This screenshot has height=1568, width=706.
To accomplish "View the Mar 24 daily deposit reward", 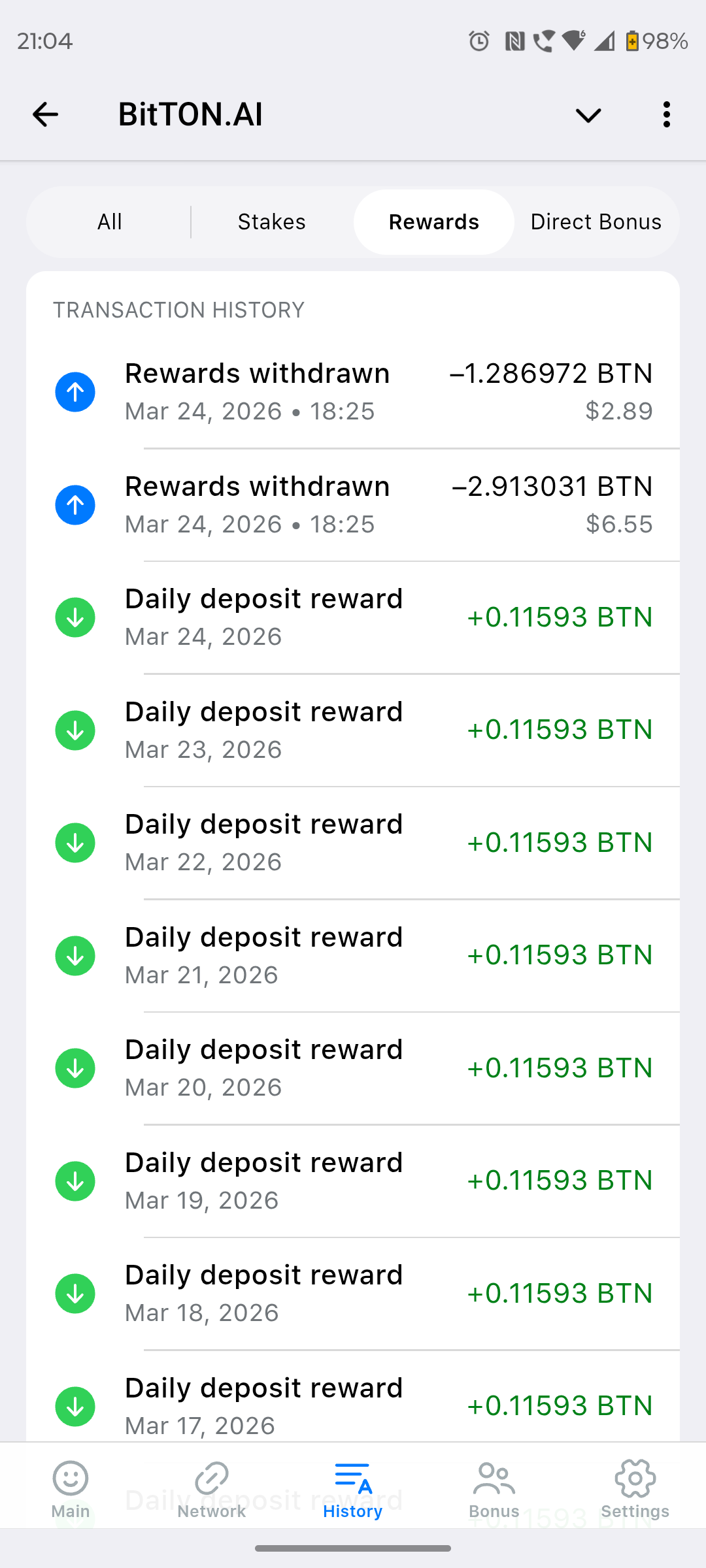I will 353,617.
